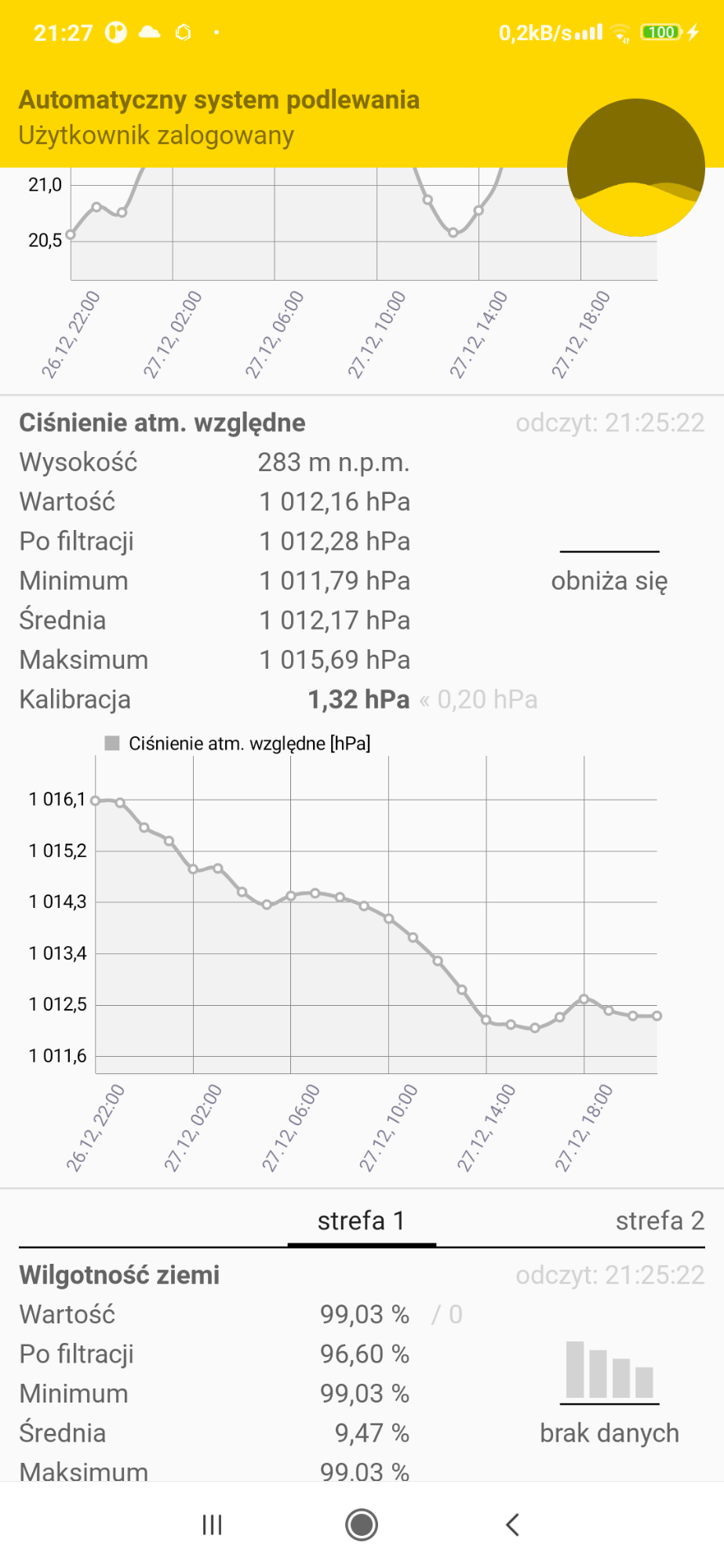Open recent apps from the navigation bar
The height and width of the screenshot is (1568, 724).
[x=212, y=1525]
